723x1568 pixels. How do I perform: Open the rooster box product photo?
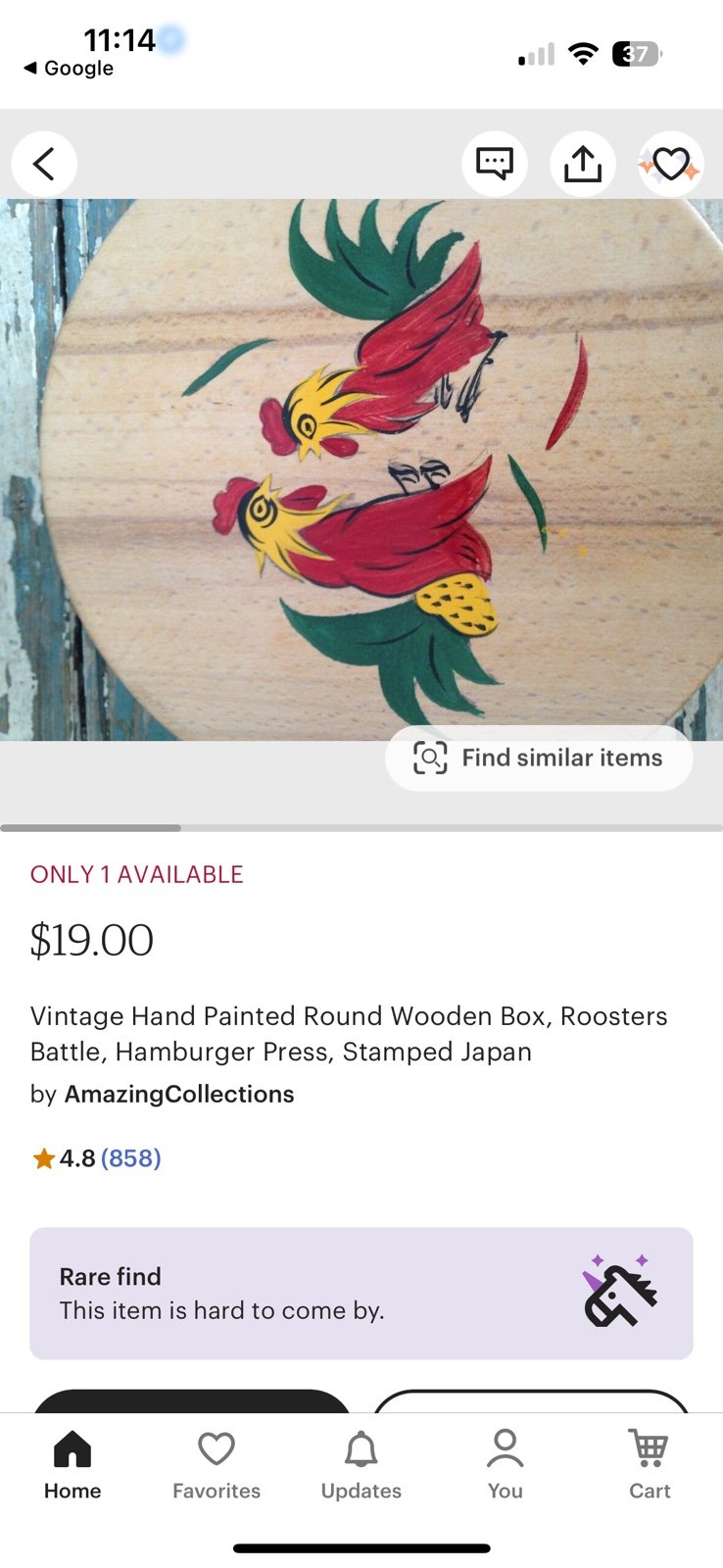coord(361,469)
